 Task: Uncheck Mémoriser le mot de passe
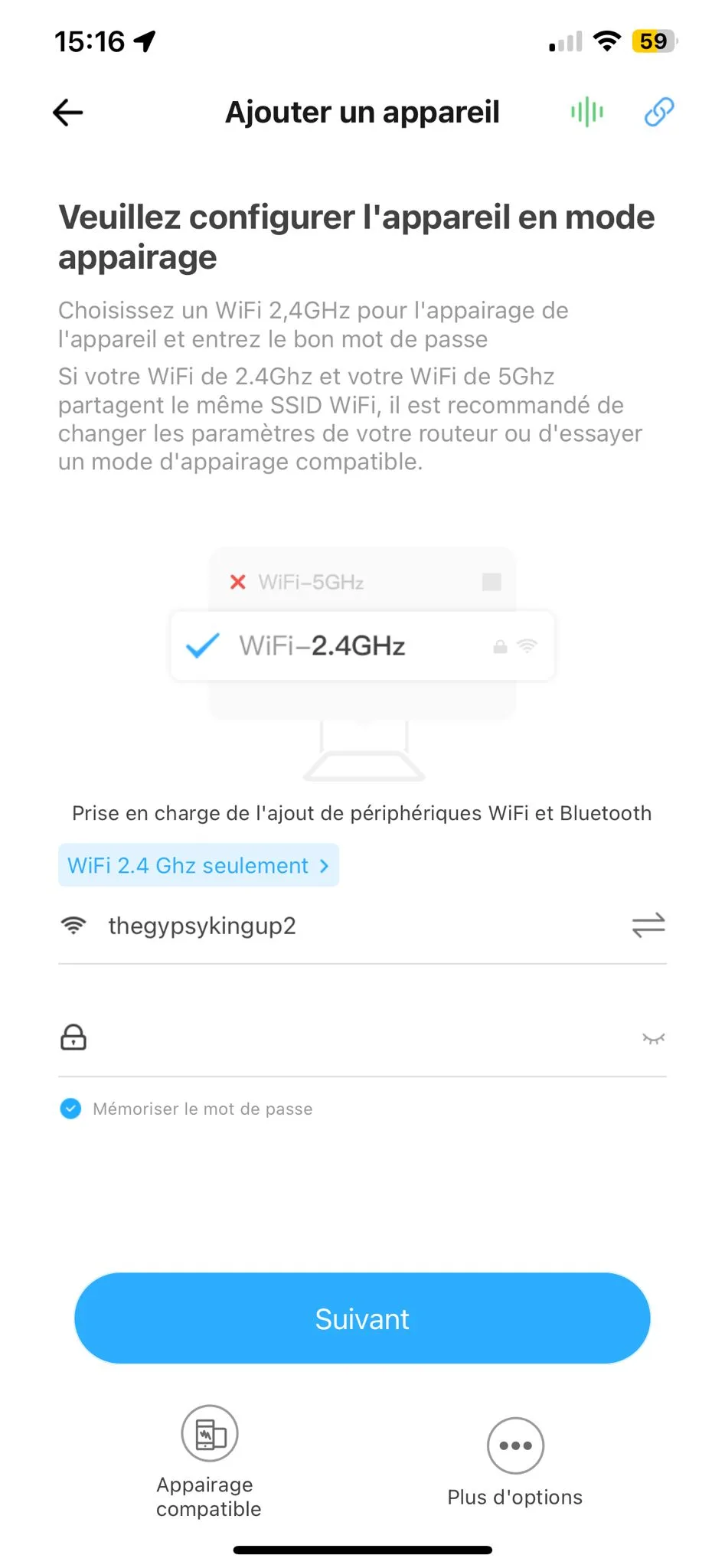point(70,1109)
